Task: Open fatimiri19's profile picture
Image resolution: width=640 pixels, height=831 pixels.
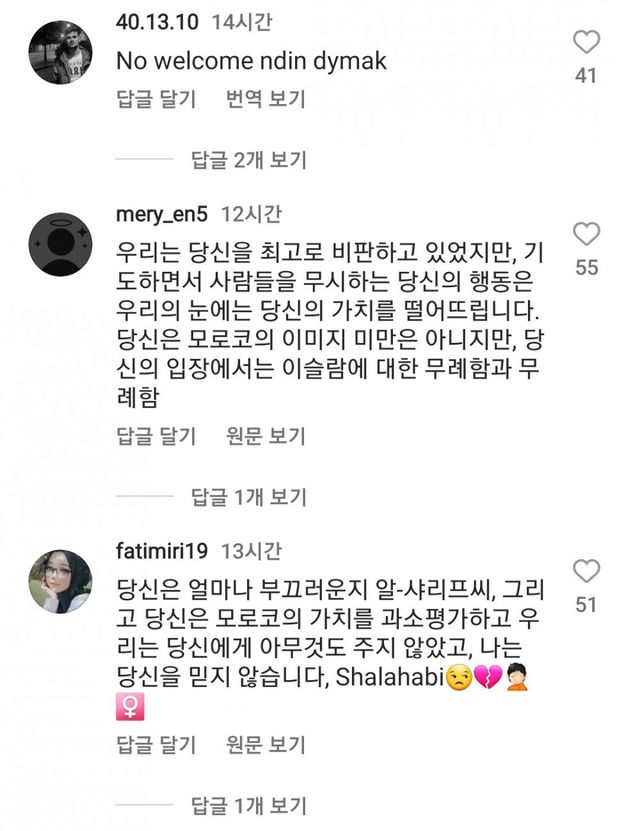Action: click(60, 581)
